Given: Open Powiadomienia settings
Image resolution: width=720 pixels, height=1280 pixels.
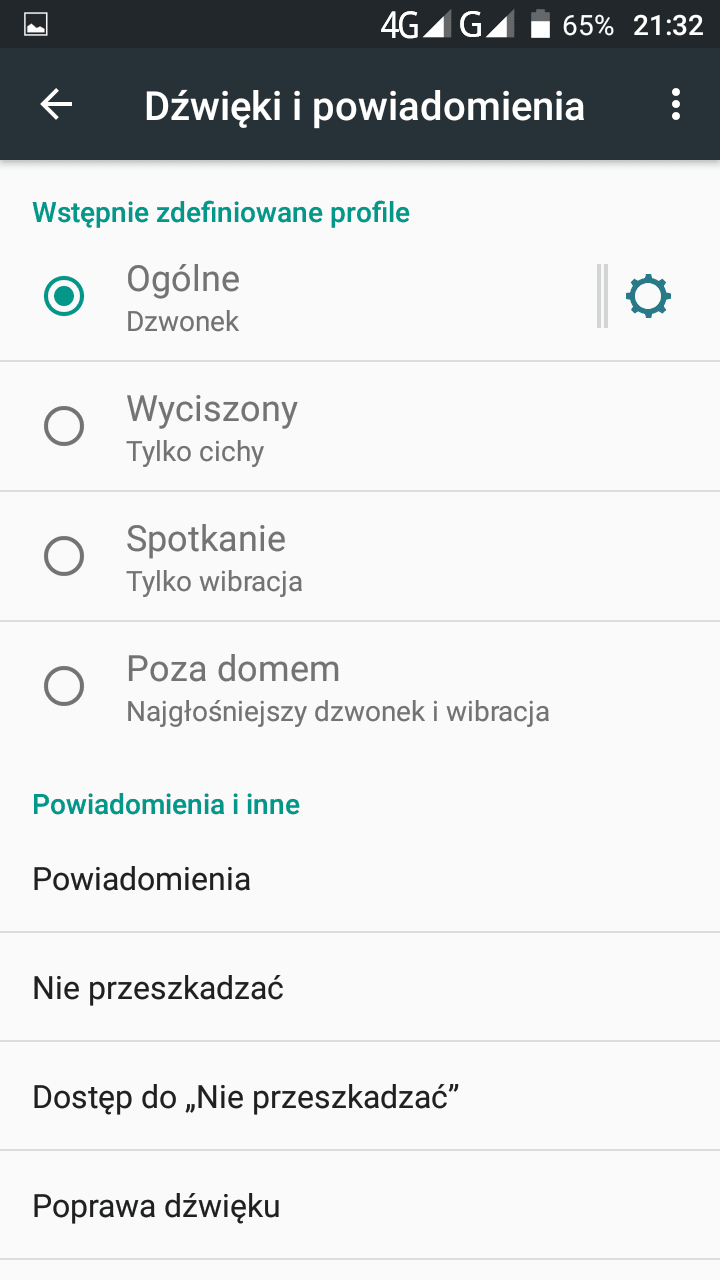Looking at the screenshot, I should point(360,879).
